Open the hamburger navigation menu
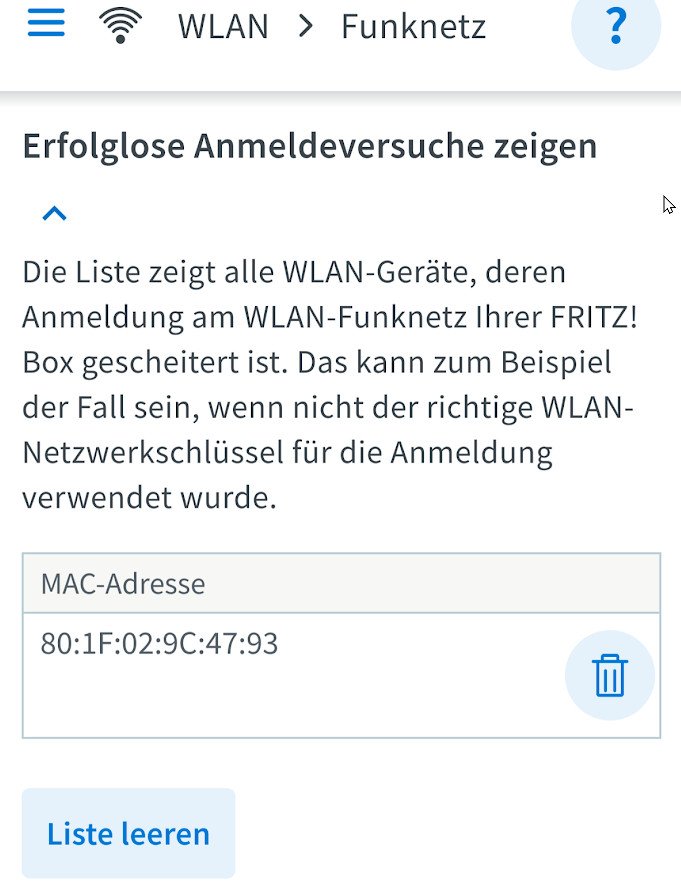The image size is (681, 895). click(46, 23)
